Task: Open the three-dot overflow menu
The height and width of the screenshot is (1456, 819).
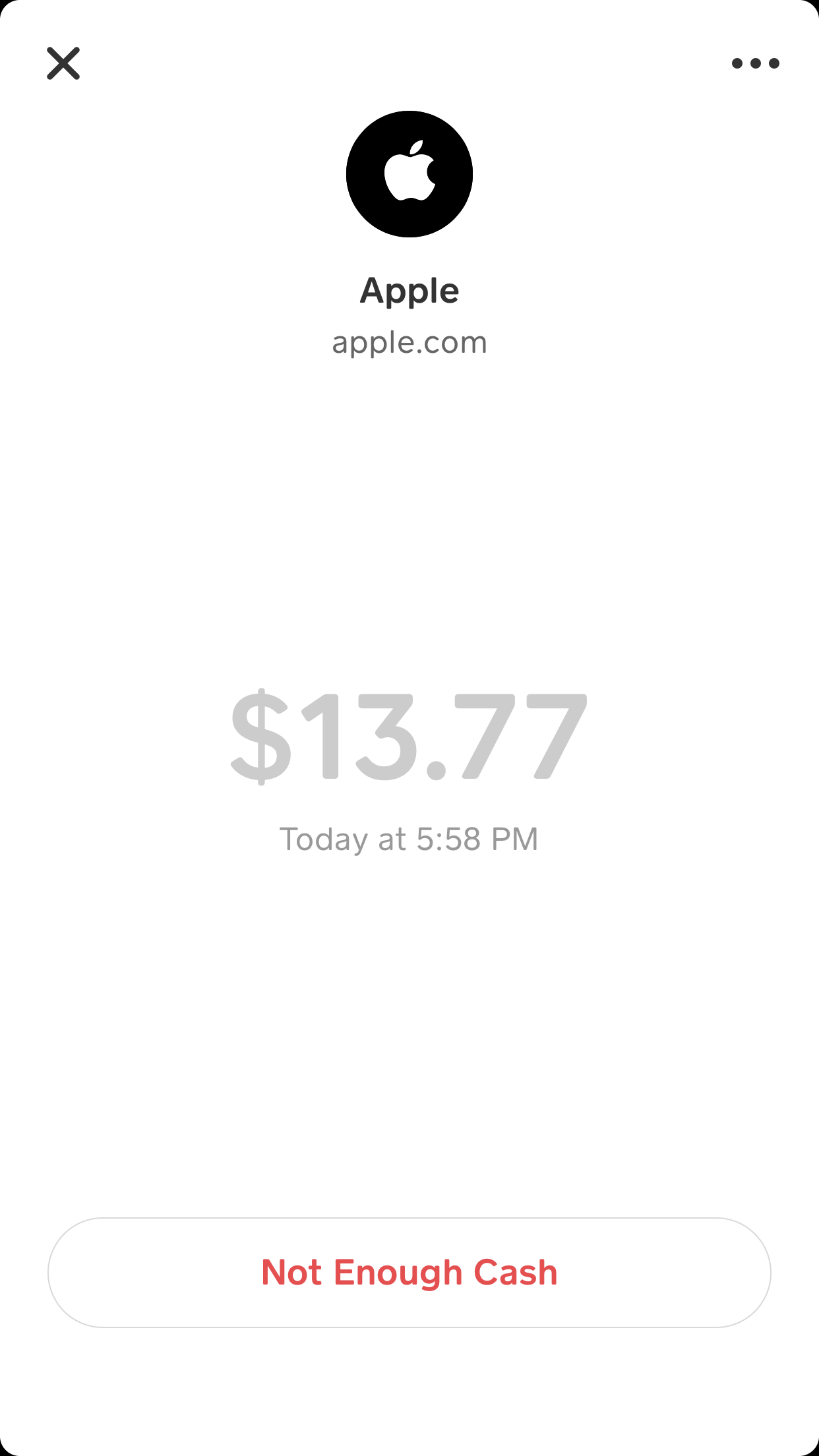Action: [x=756, y=63]
